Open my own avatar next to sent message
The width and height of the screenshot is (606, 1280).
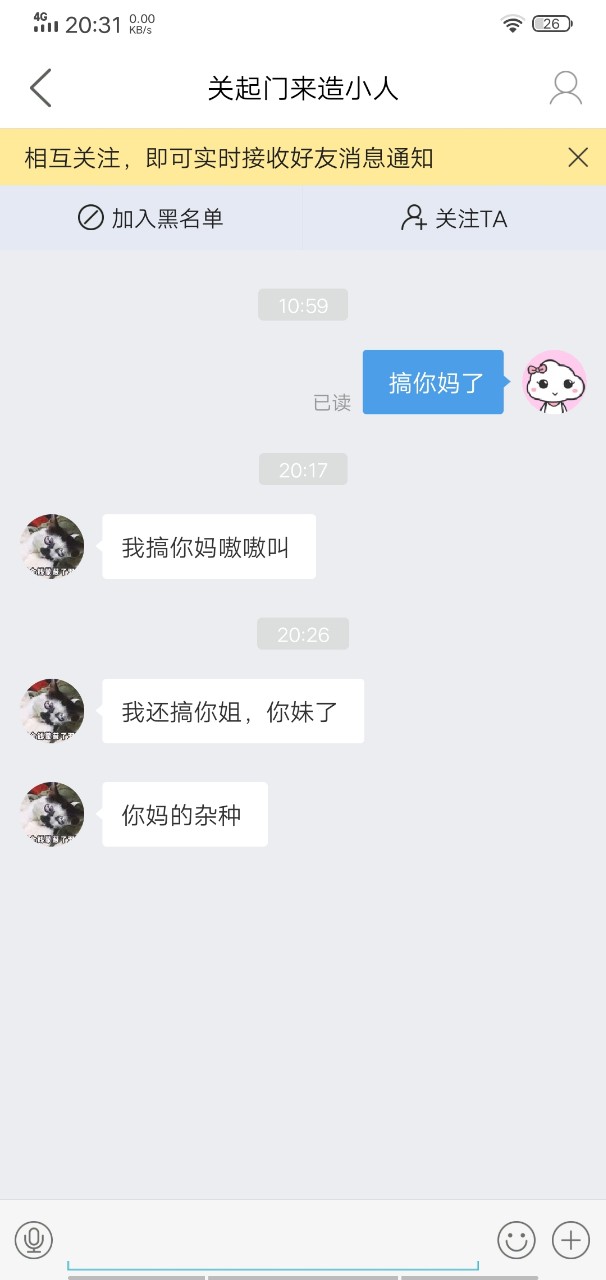pos(555,382)
